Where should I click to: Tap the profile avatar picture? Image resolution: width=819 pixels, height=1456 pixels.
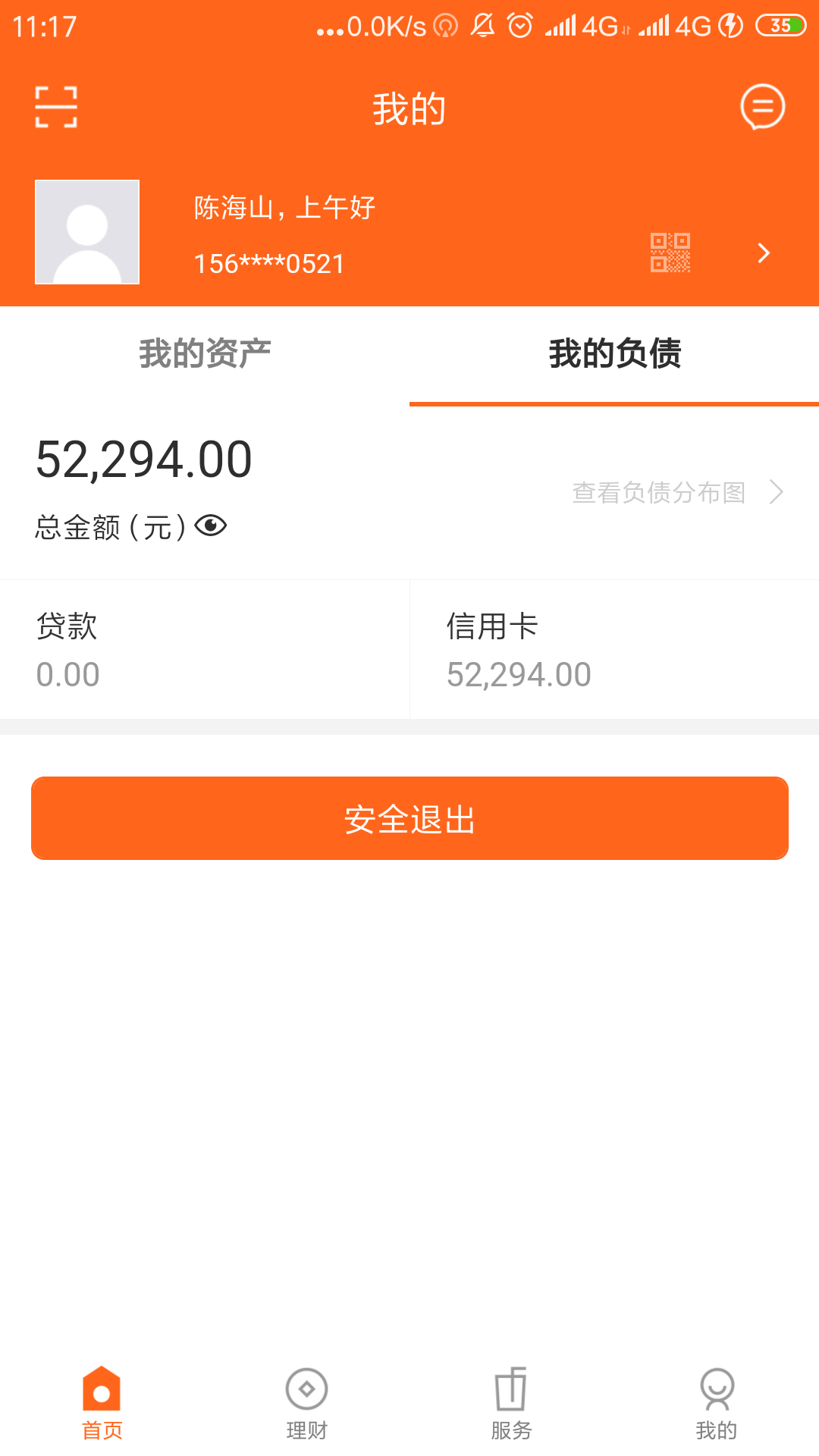[87, 232]
